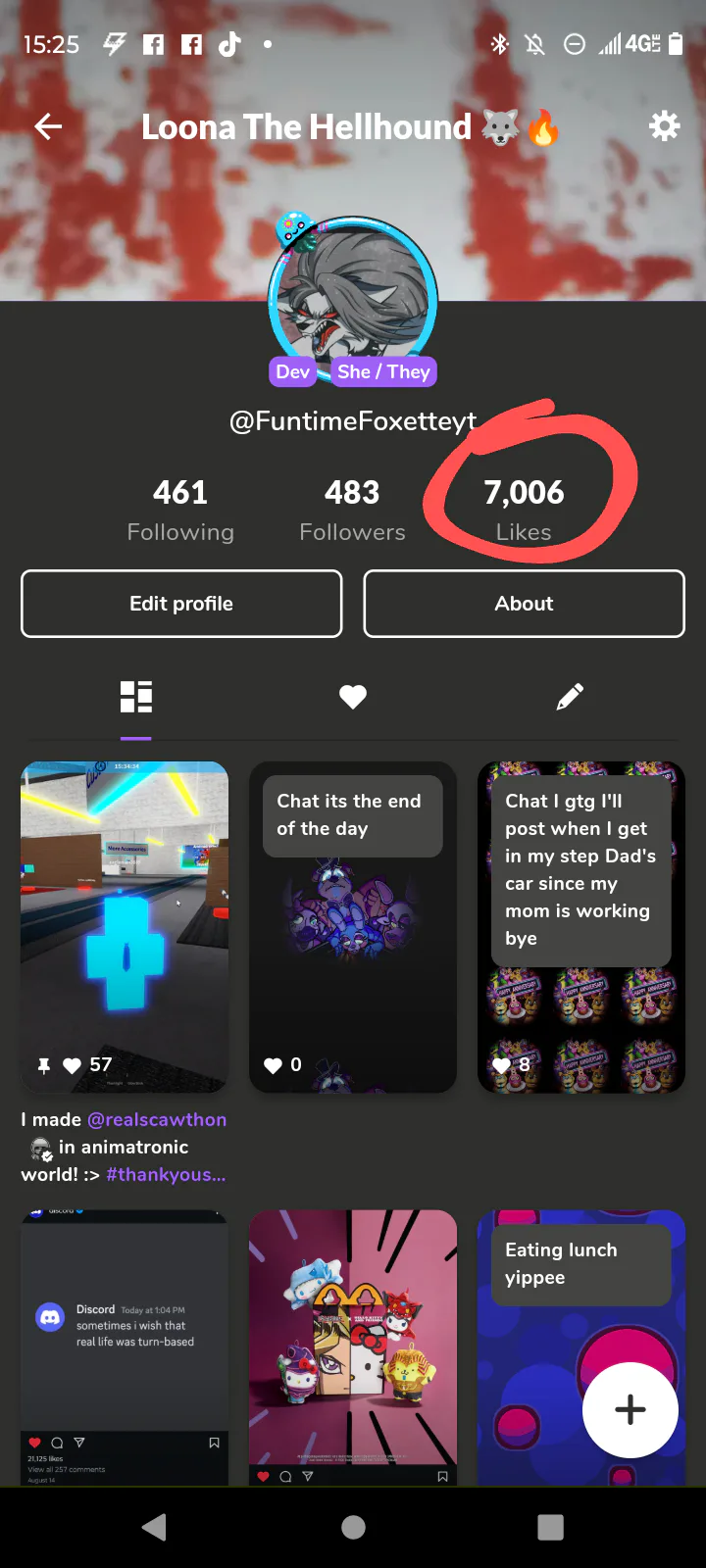
Task: Tap the system home button
Action: (x=353, y=1527)
